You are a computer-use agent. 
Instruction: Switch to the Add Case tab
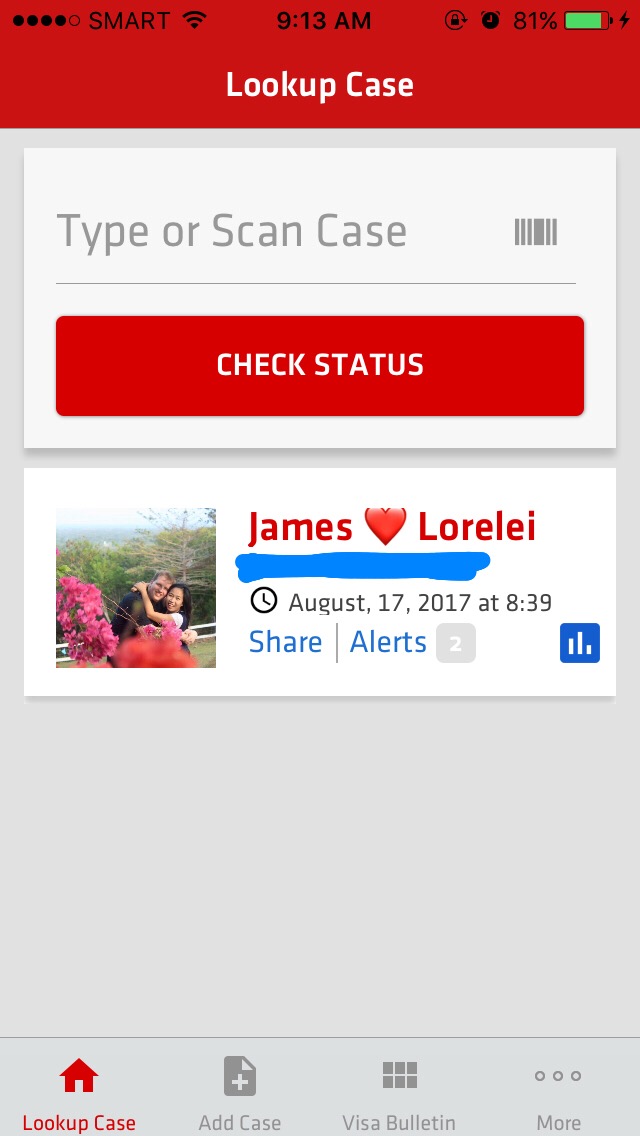240,1092
